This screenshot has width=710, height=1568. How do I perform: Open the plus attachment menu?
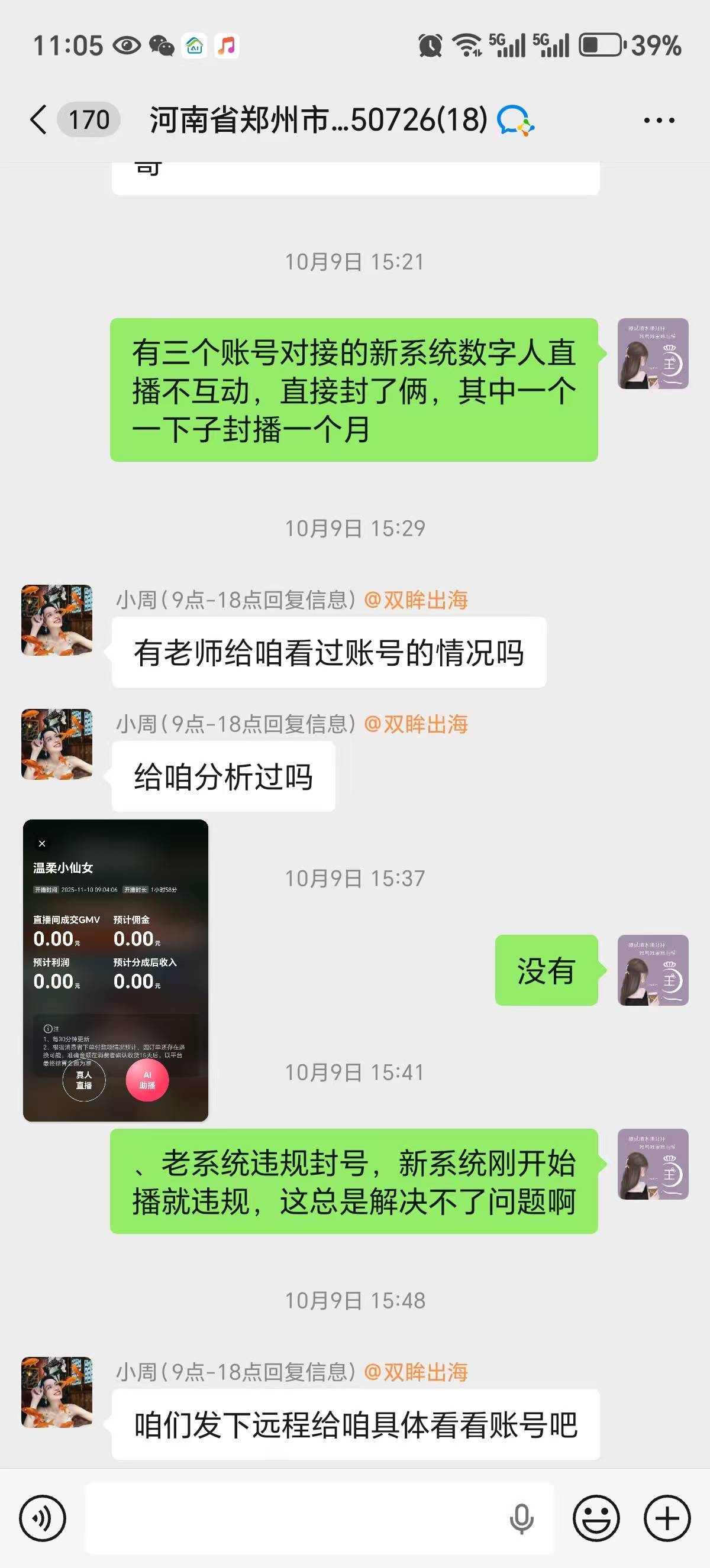click(x=667, y=1518)
